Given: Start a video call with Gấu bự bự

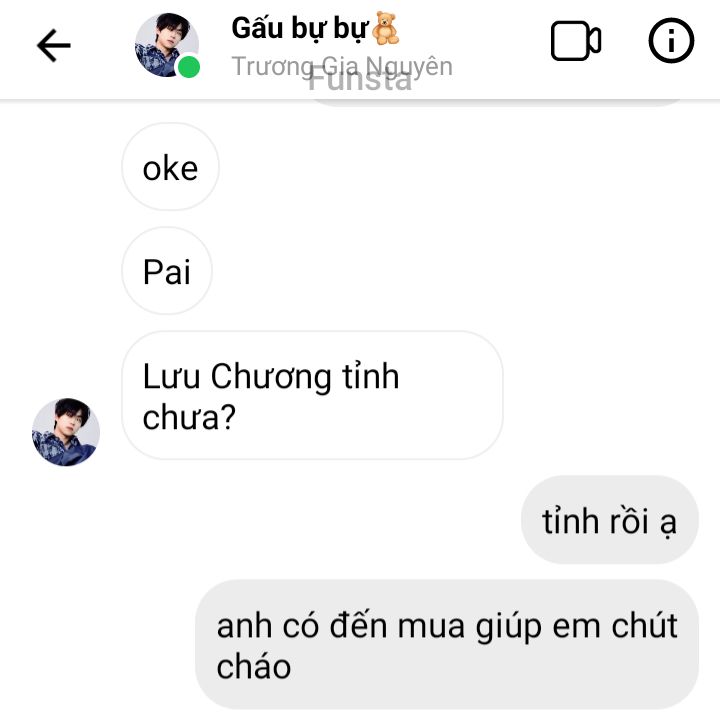Looking at the screenshot, I should [x=576, y=42].
